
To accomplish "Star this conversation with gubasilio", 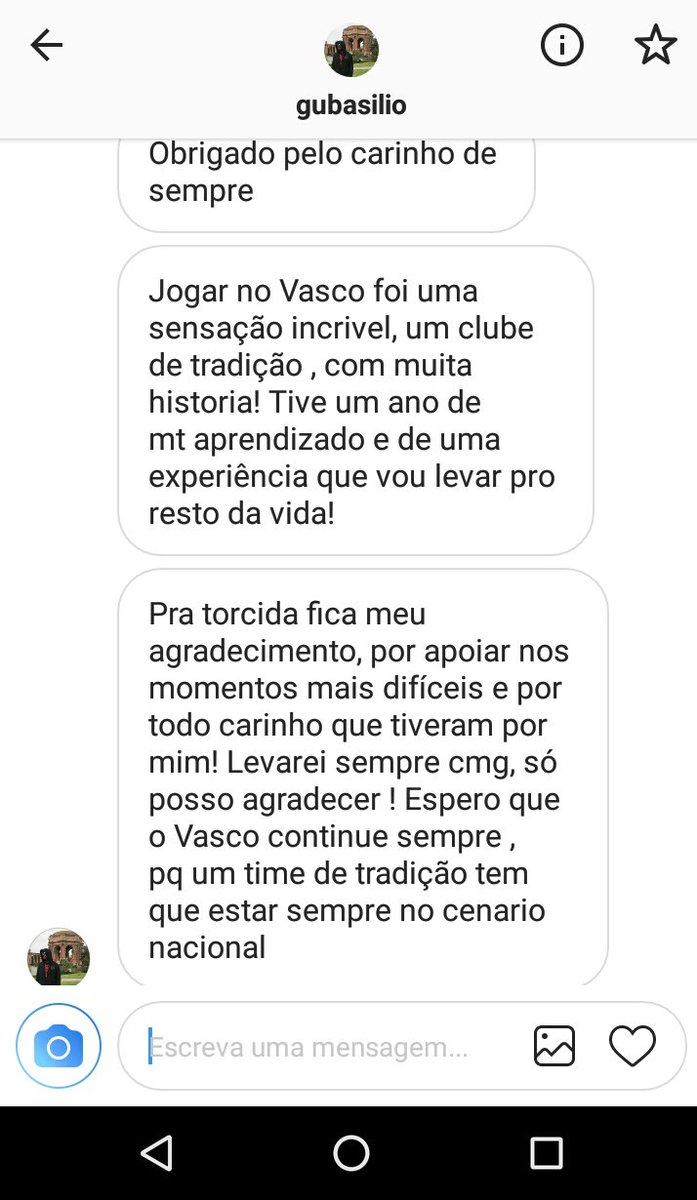I will click(x=655, y=45).
